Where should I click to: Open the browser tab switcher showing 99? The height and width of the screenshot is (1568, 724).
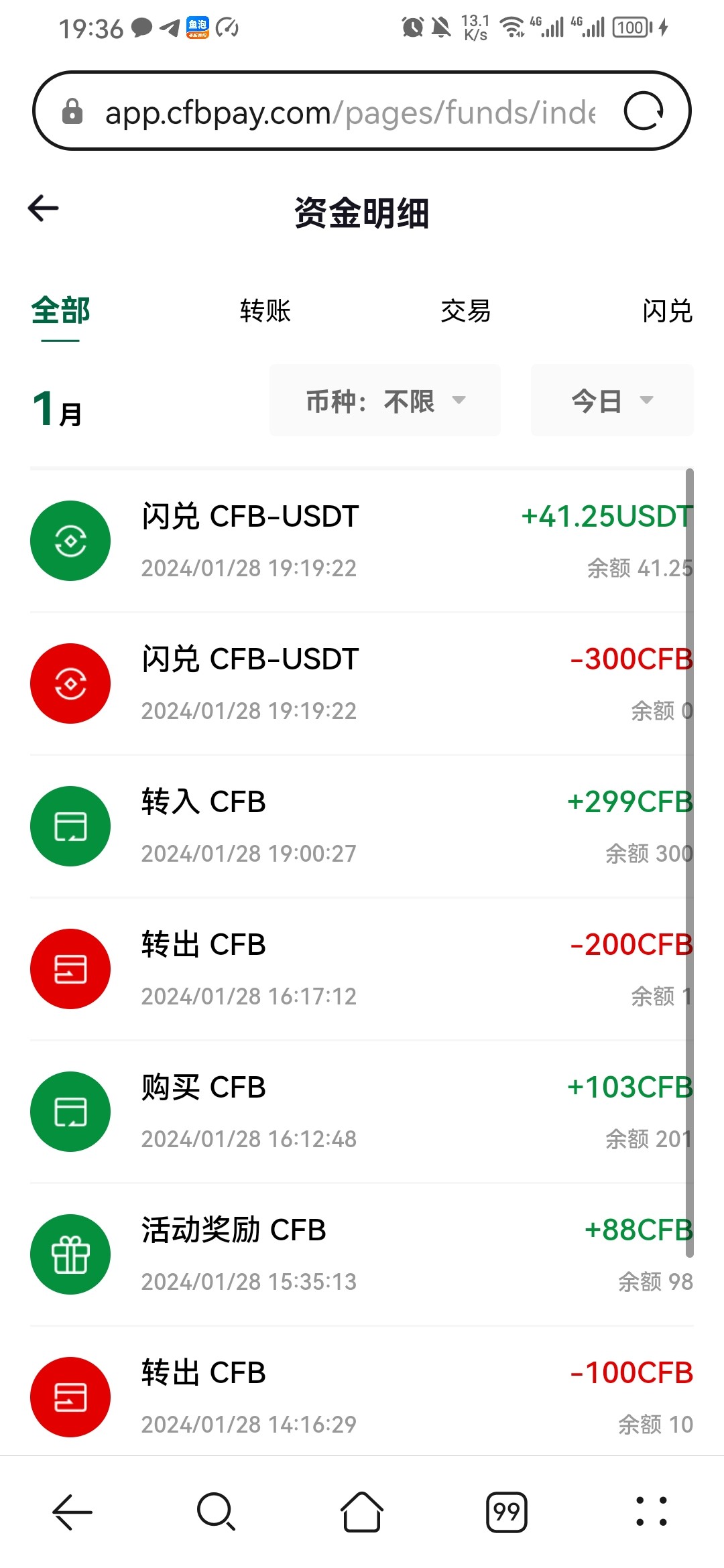click(x=507, y=1512)
